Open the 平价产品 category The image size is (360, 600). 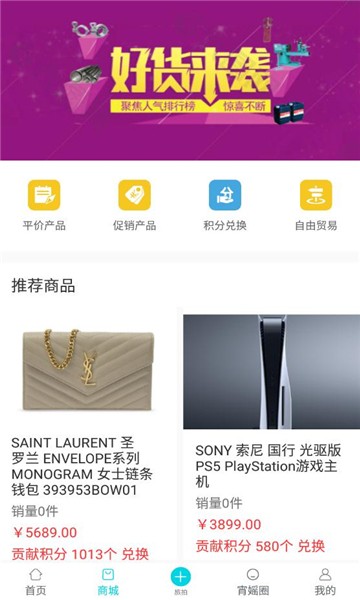[44, 205]
